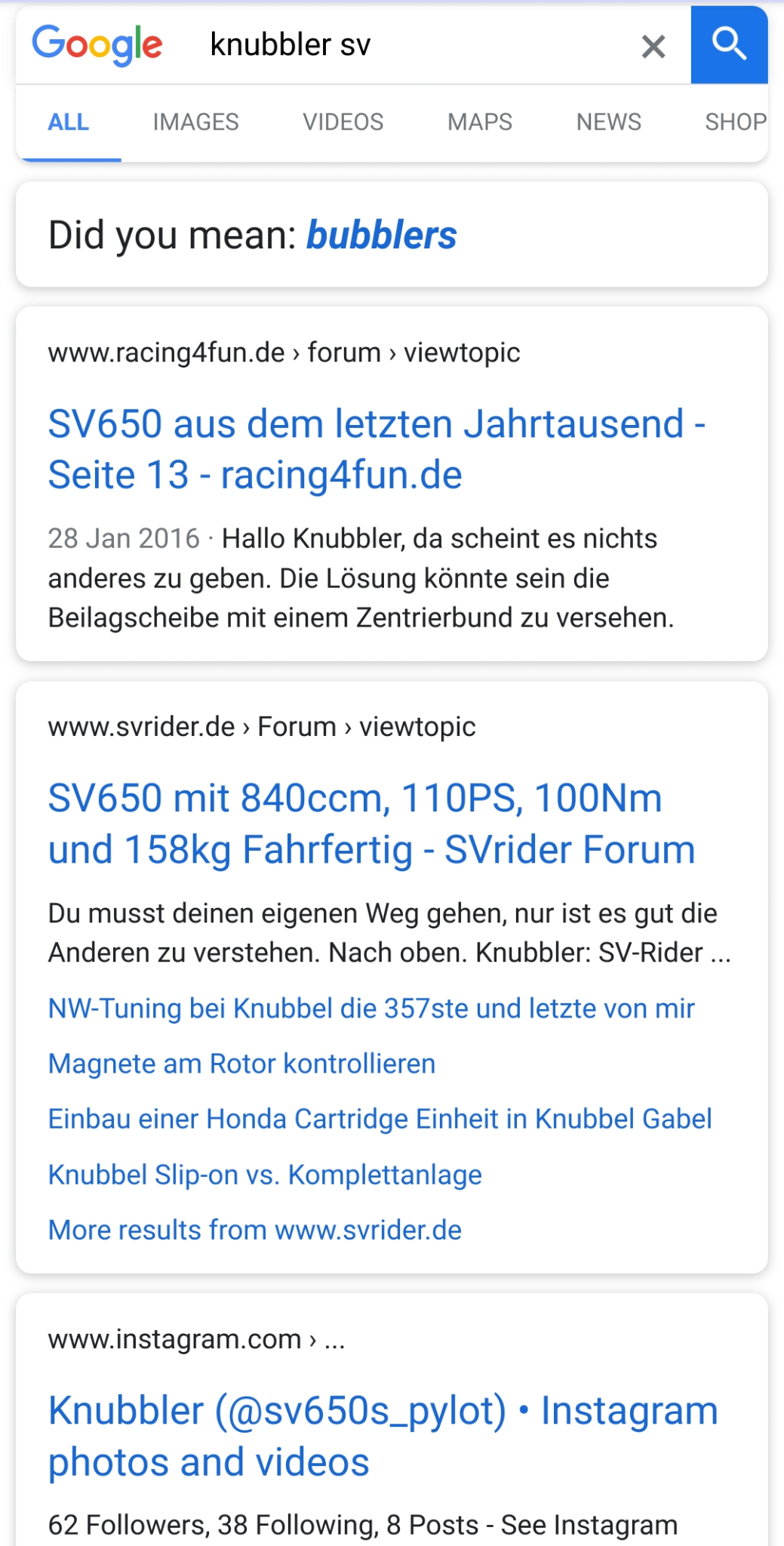The width and height of the screenshot is (784, 1546).
Task: Open the Maps tab
Action: pyautogui.click(x=480, y=122)
